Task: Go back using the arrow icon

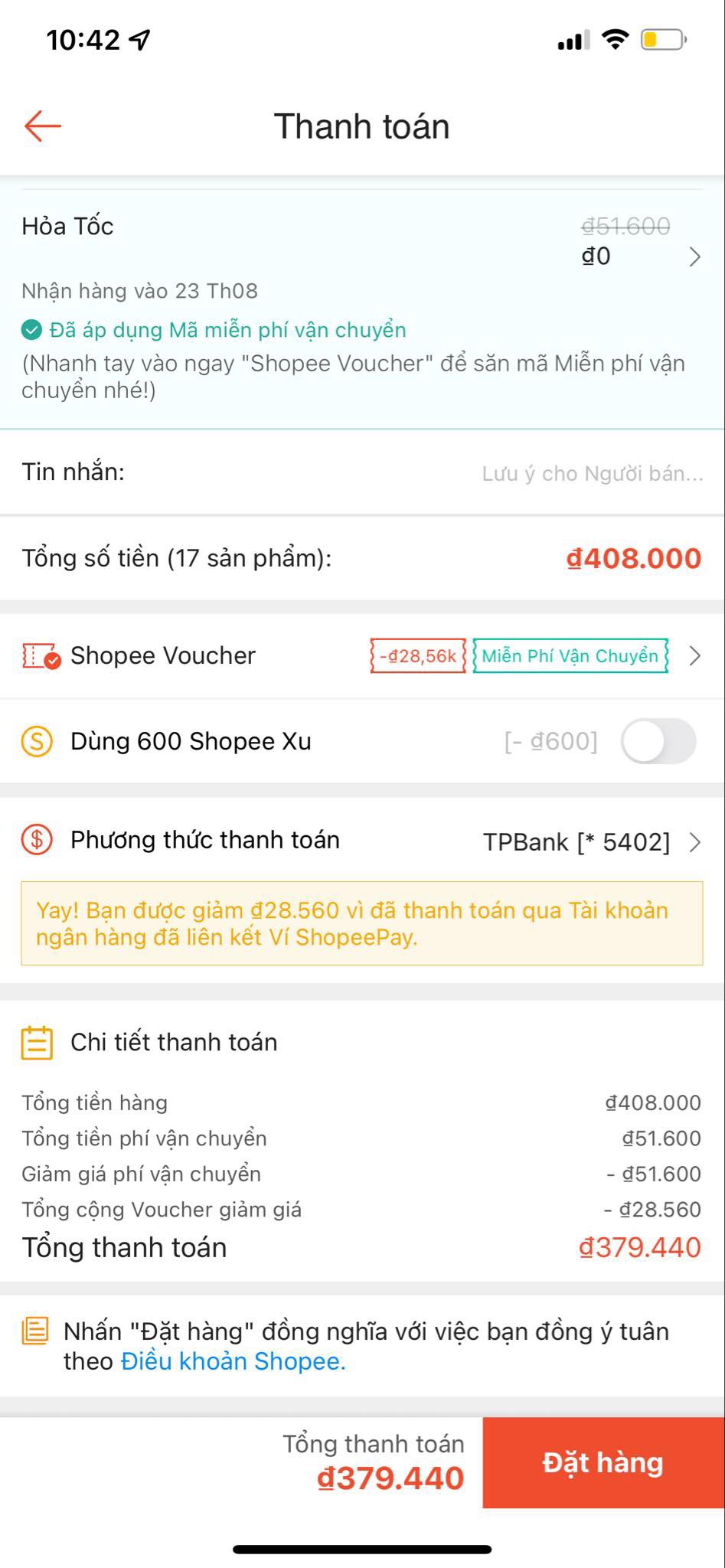Action: click(x=42, y=126)
